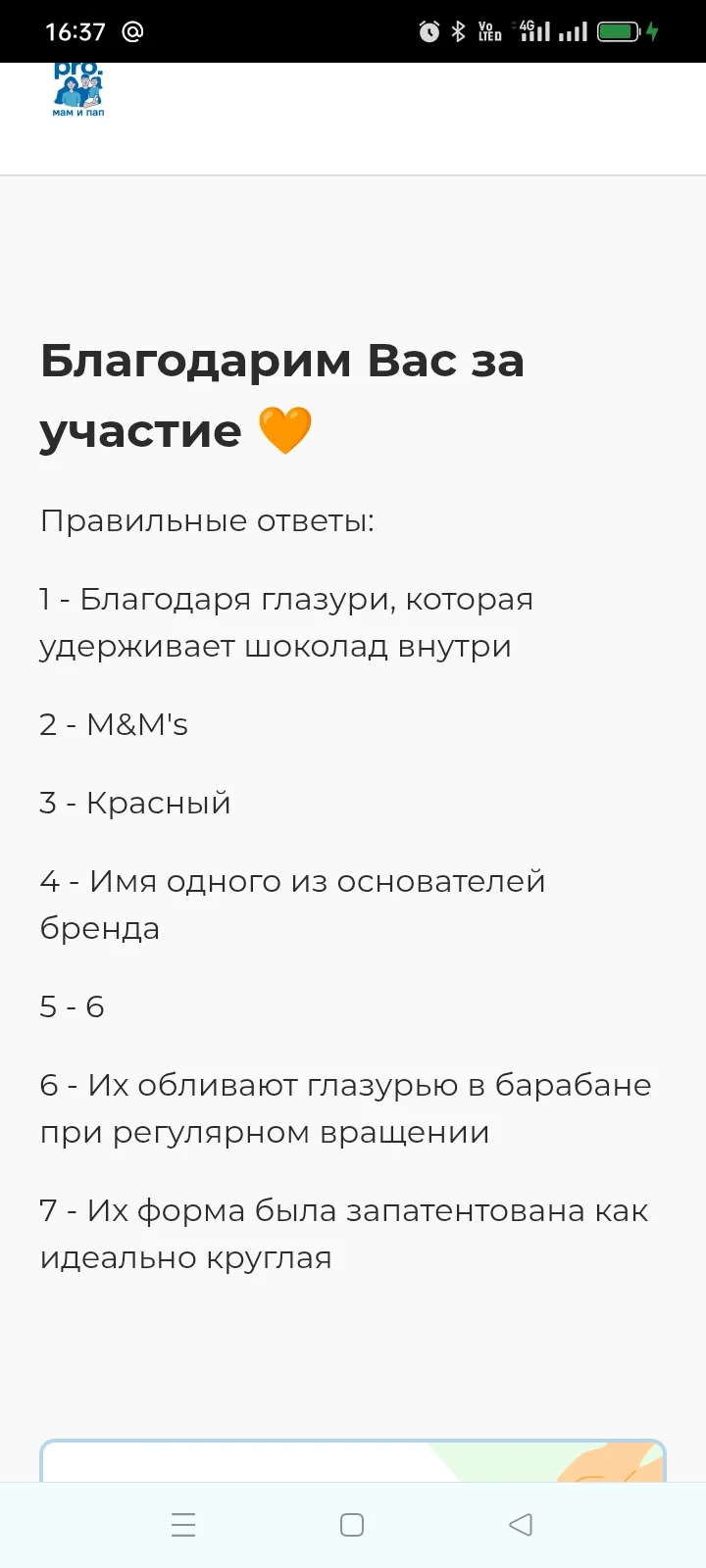The height and width of the screenshot is (1568, 706).
Task: Open the card below the answers list
Action: (353, 1460)
